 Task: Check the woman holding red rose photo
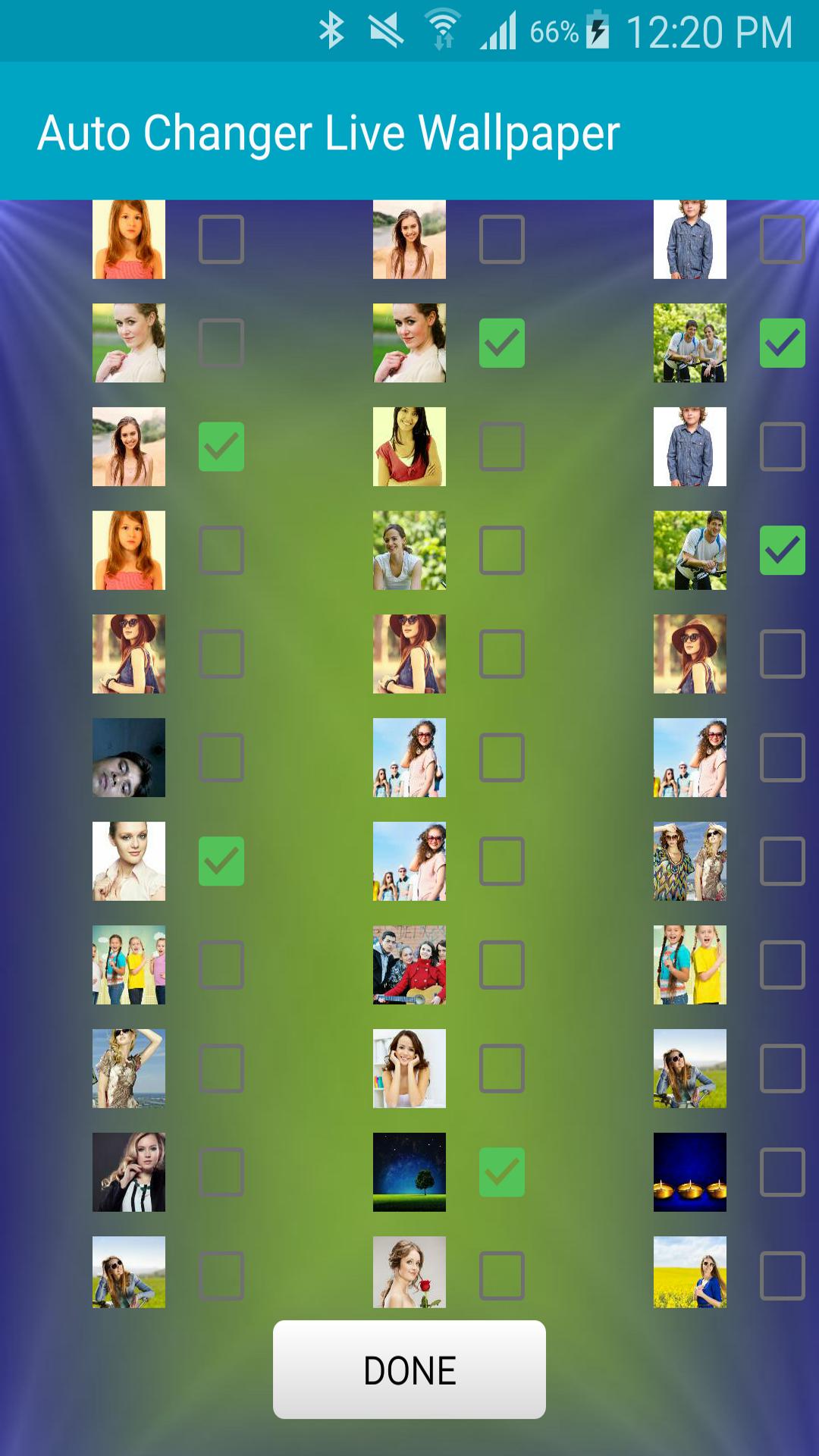coord(501,1276)
